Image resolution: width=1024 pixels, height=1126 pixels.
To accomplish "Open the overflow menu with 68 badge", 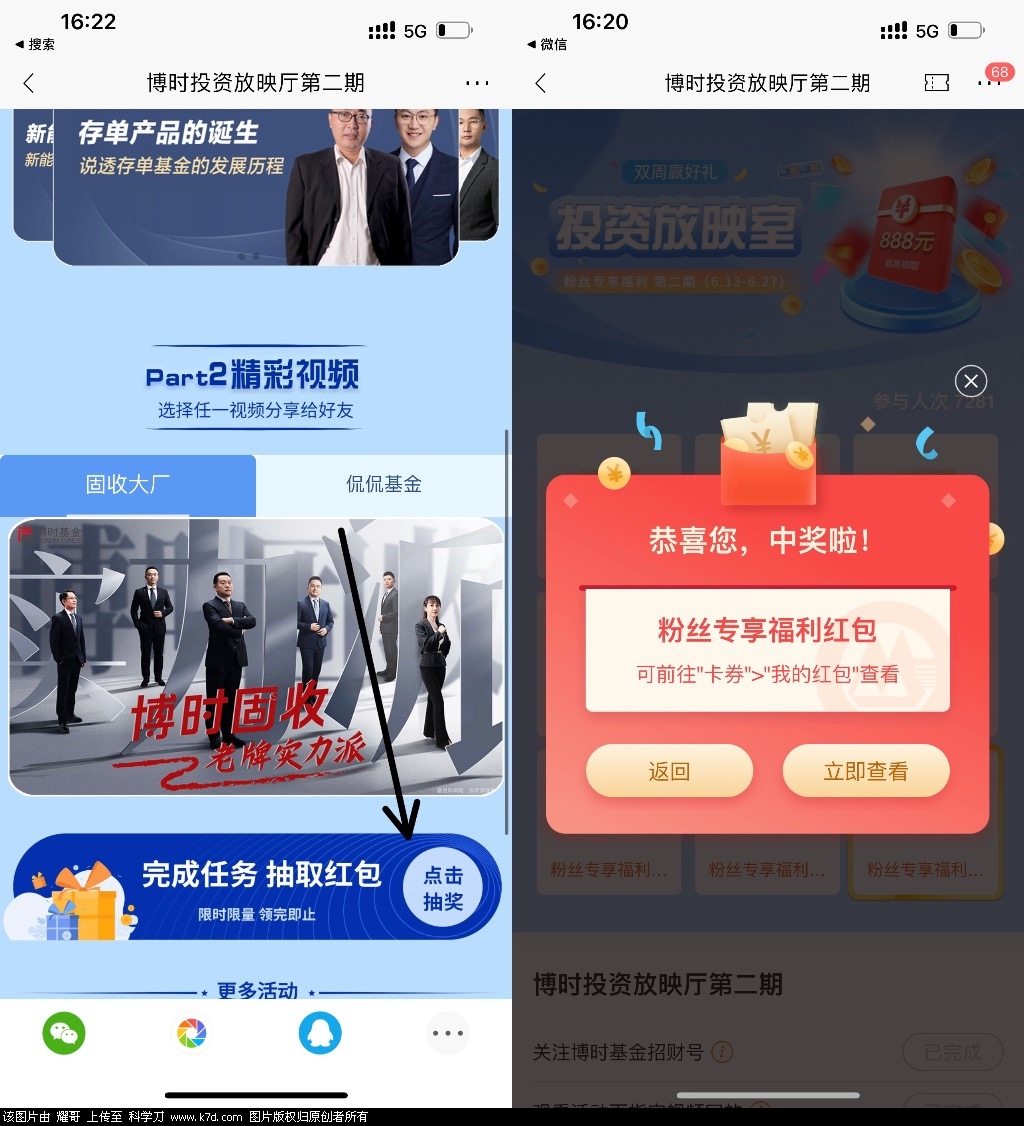I will [x=989, y=83].
